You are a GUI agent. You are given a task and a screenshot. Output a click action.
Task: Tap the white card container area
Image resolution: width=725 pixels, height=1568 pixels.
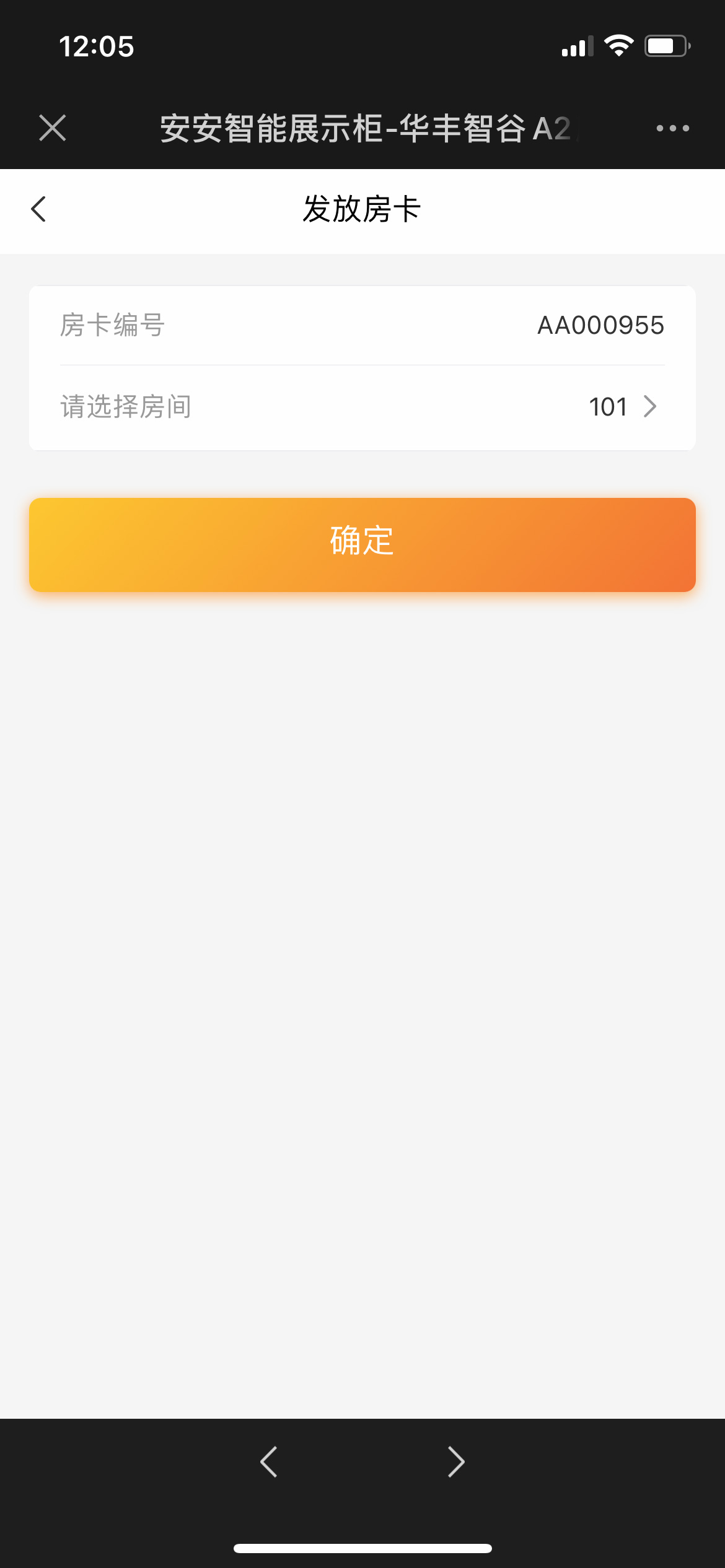362,367
